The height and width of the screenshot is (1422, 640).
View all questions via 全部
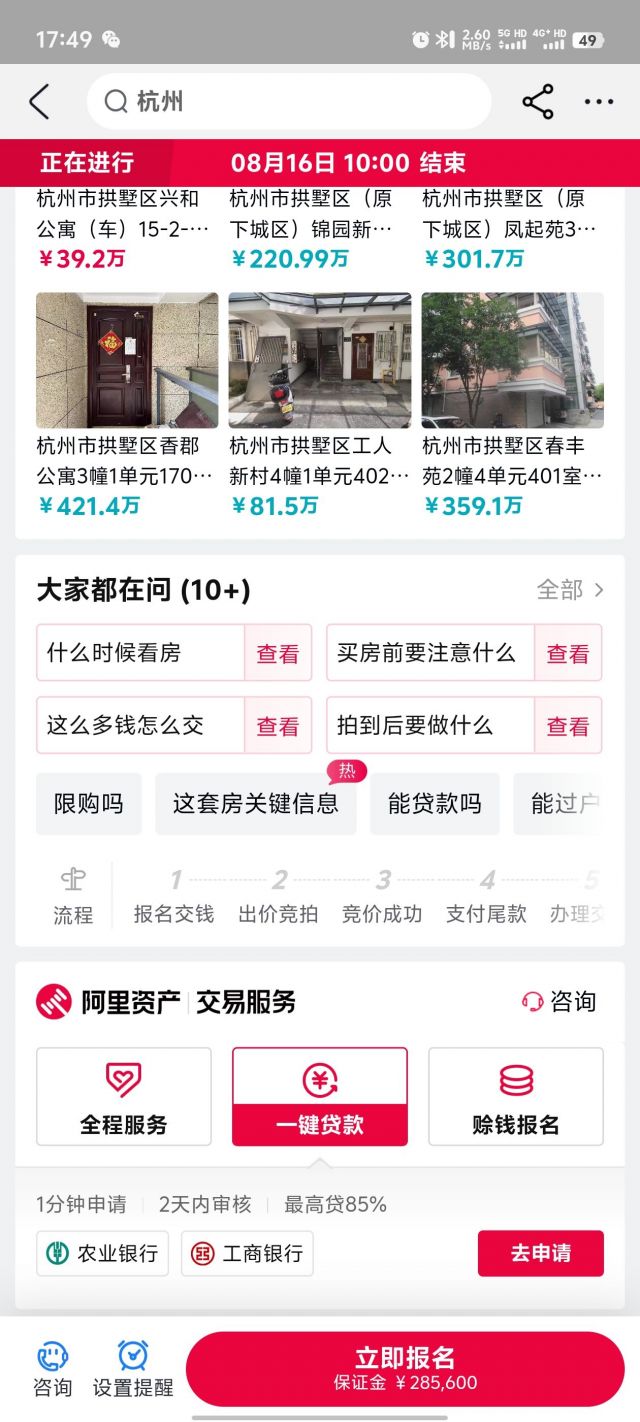[x=570, y=590]
